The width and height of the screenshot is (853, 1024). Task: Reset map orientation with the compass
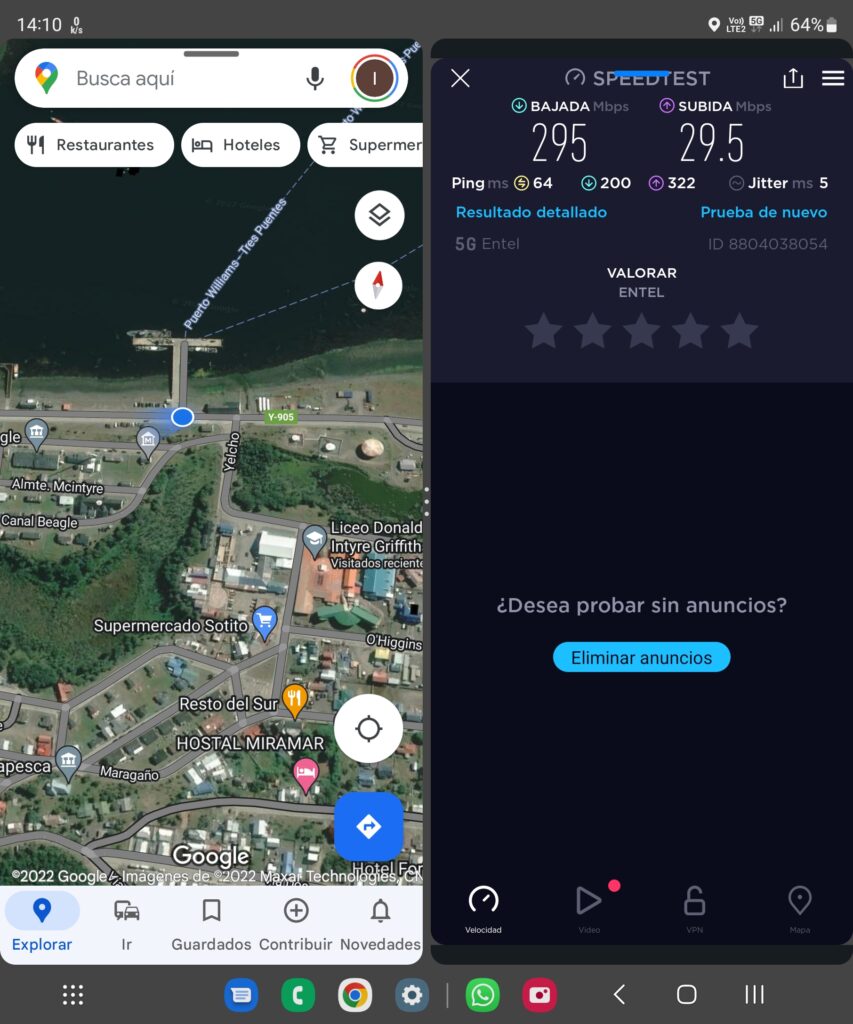(379, 286)
